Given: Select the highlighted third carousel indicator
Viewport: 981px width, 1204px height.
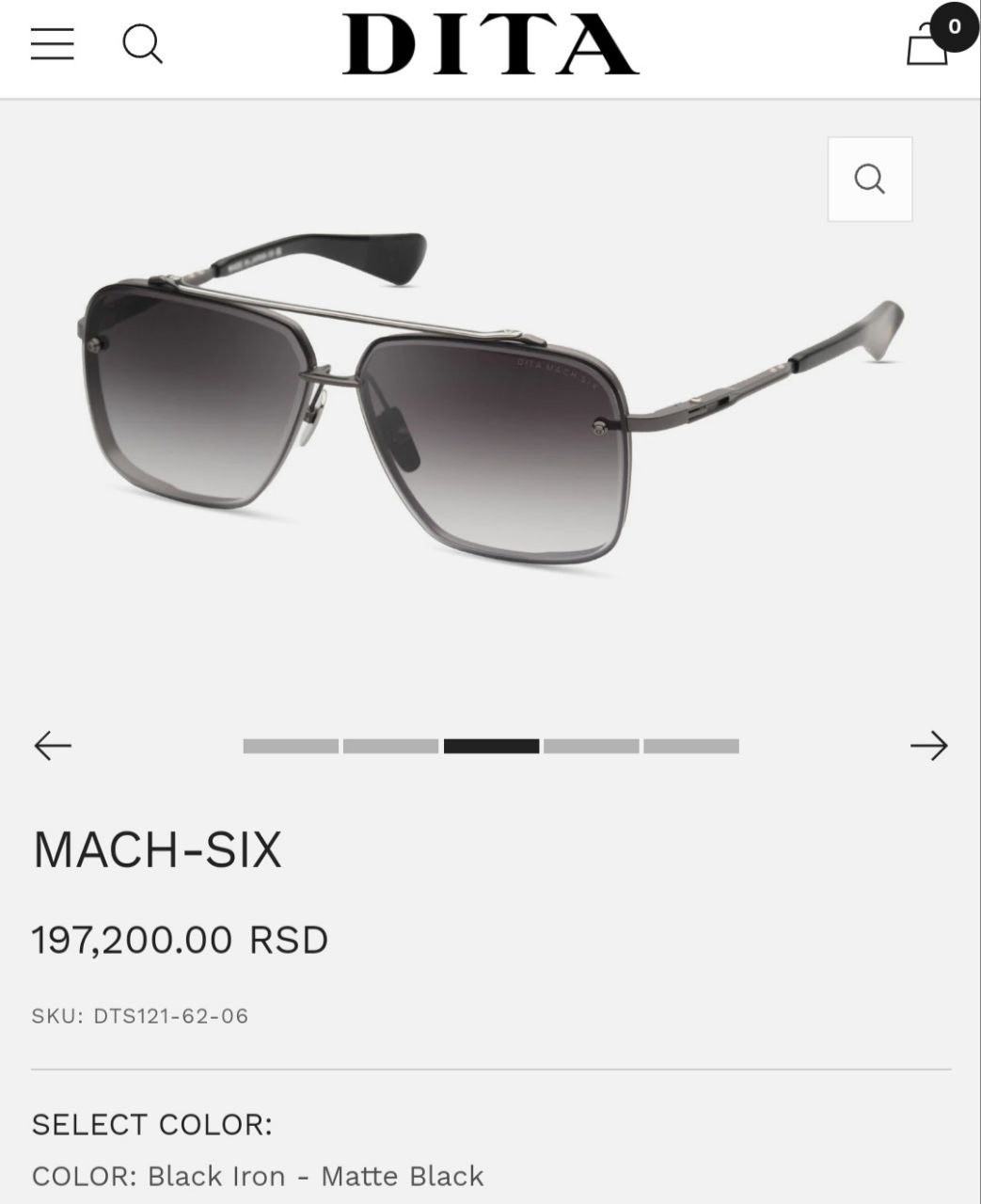Looking at the screenshot, I should pyautogui.click(x=490, y=746).
